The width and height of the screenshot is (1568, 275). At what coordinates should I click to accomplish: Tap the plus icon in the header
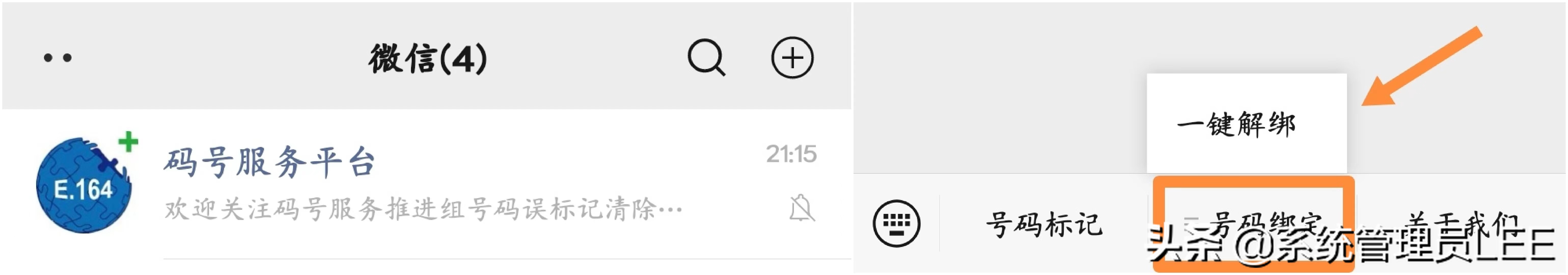coord(791,58)
